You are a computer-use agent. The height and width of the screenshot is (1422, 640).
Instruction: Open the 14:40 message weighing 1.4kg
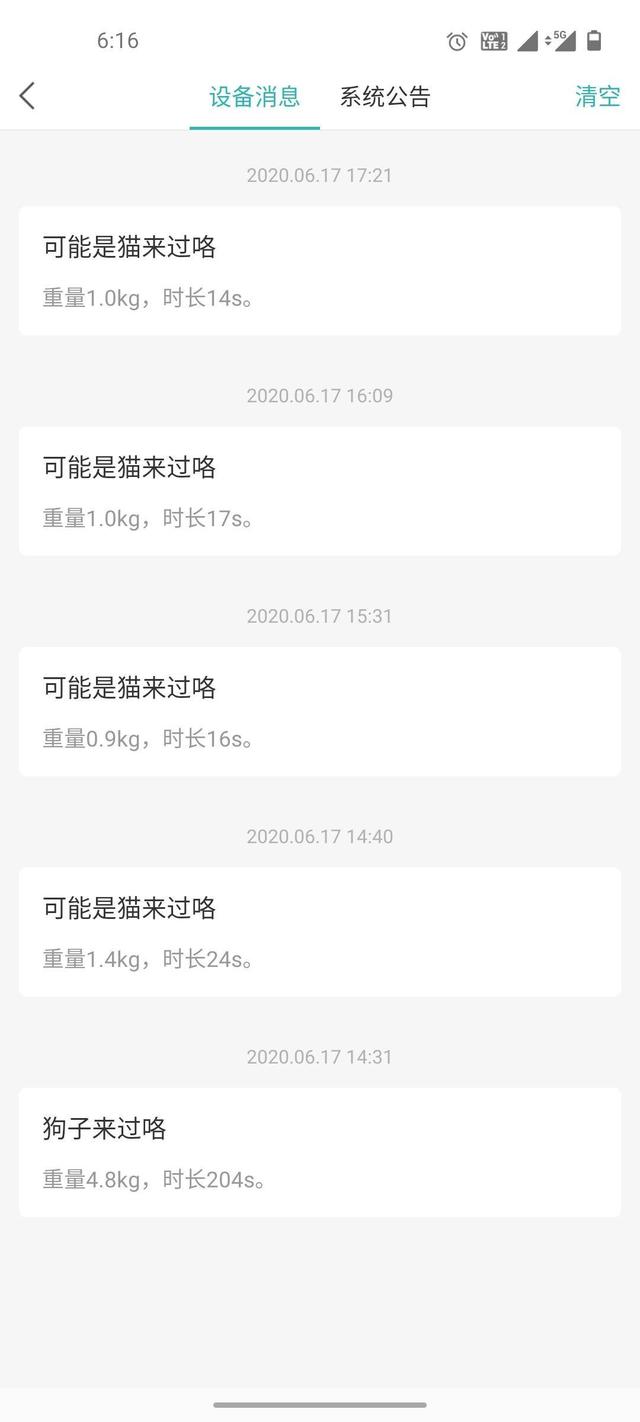tap(320, 931)
